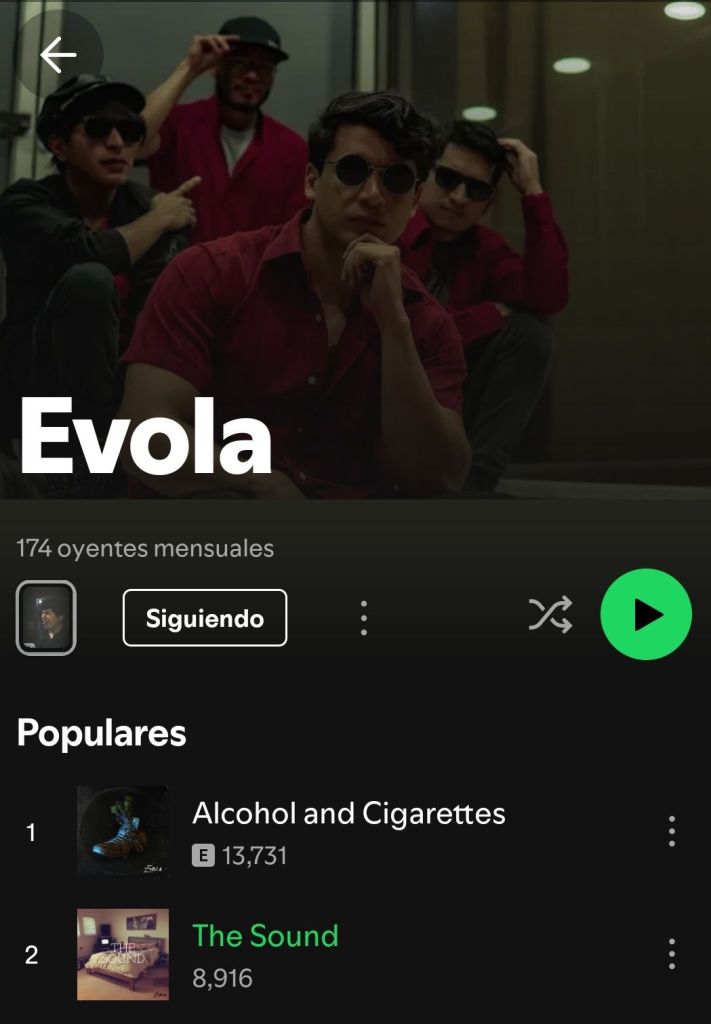Play Evola's music with green button
This screenshot has width=711, height=1024.
[646, 615]
